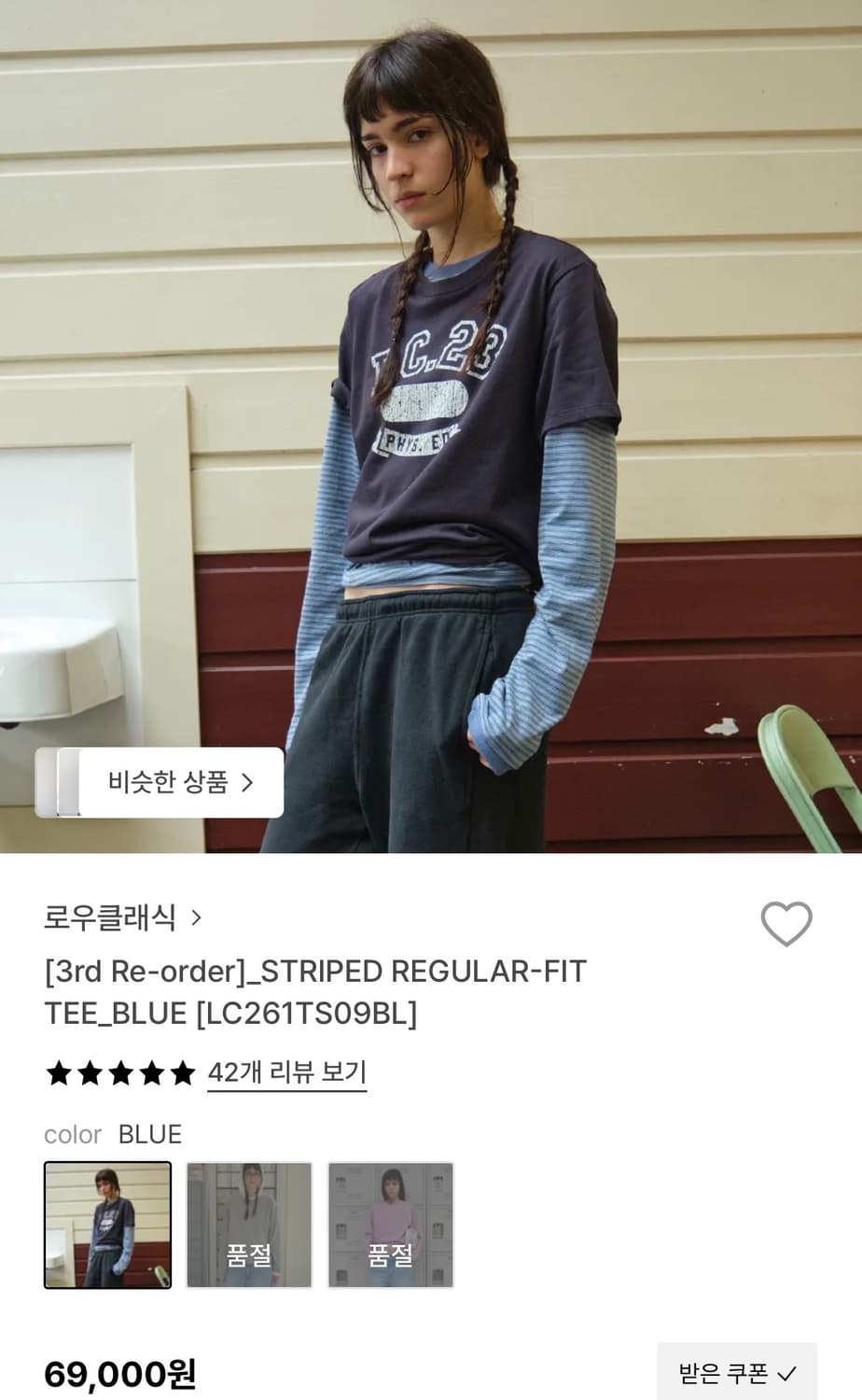Tap the first 품절 color option
This screenshot has height=1400, width=862.
[248, 1224]
